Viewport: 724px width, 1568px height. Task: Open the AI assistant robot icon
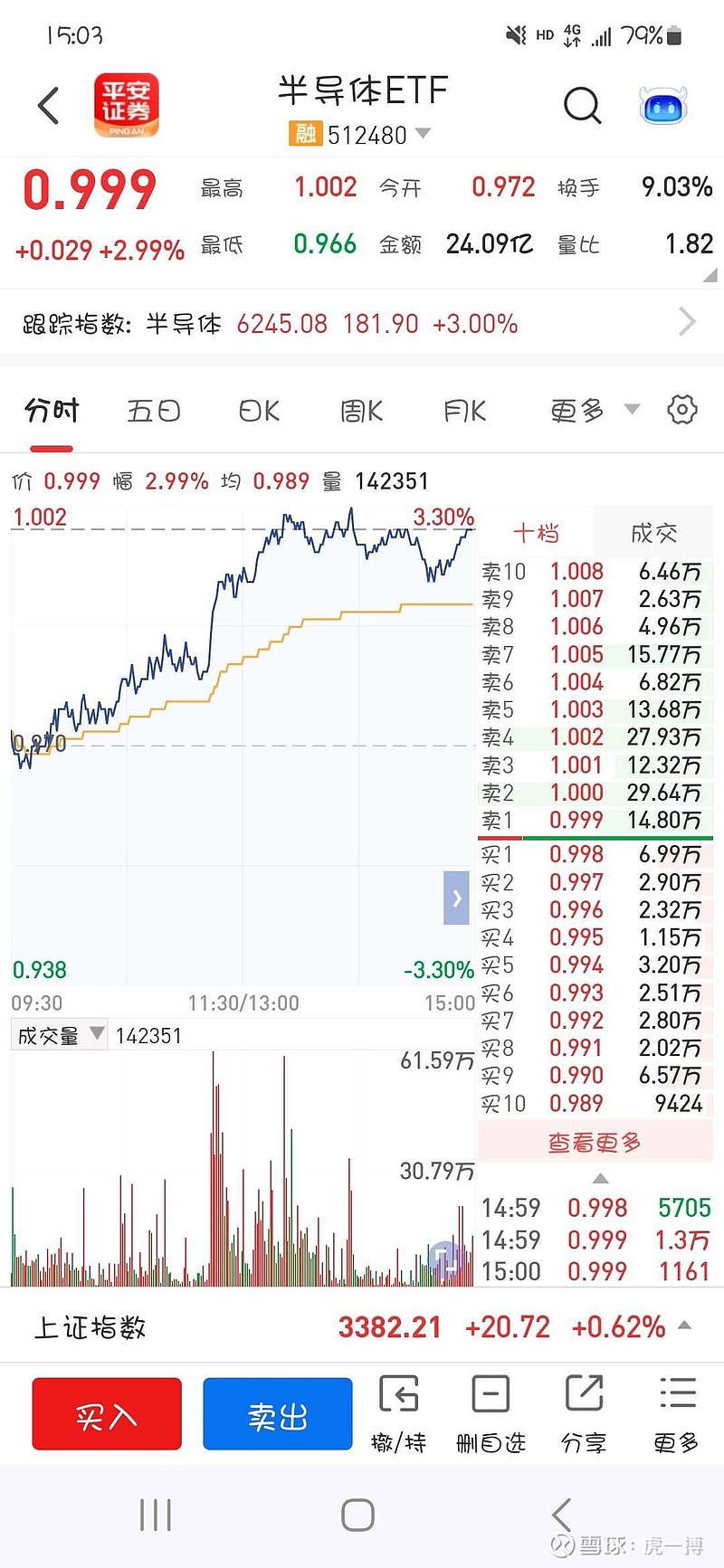tap(662, 105)
